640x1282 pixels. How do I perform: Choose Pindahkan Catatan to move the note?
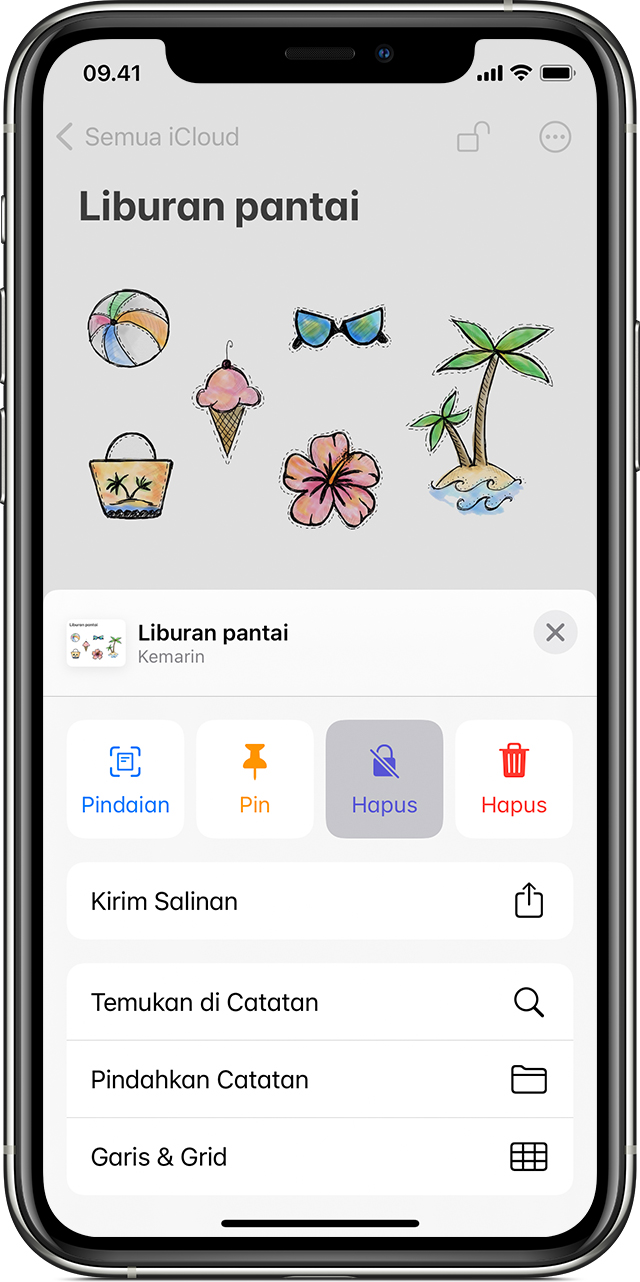320,1079
